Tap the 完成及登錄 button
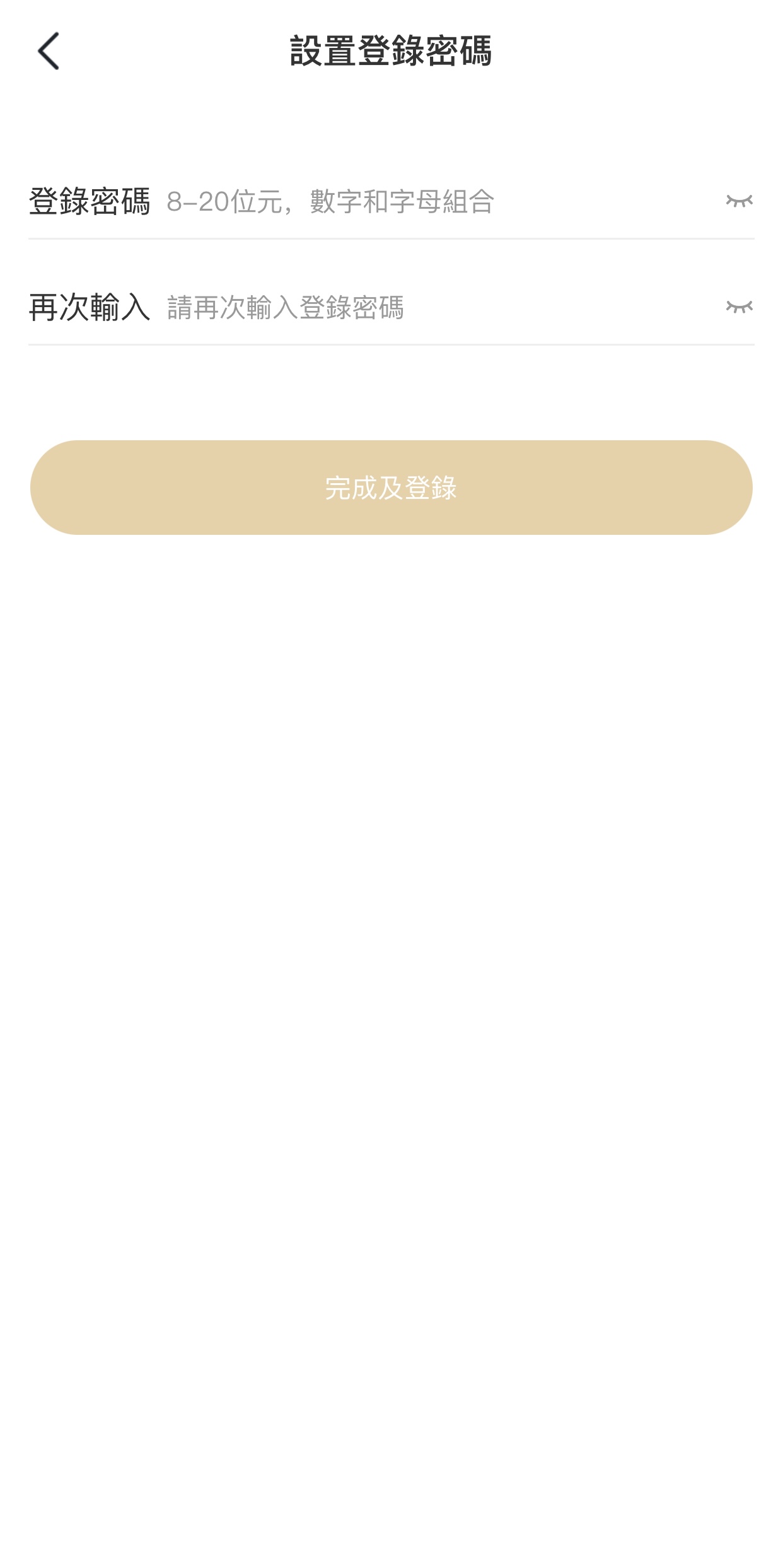The image size is (783, 1568). point(391,488)
